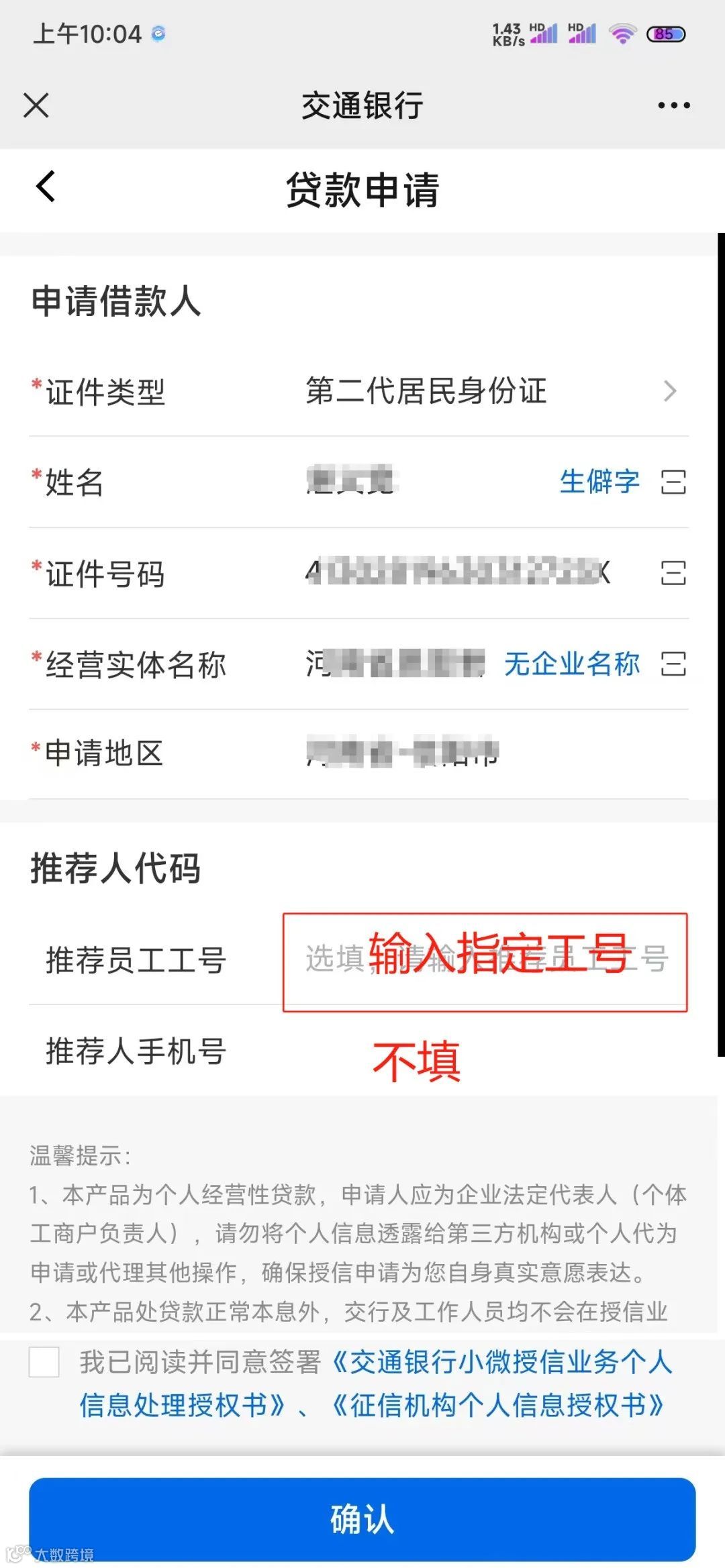Viewport: 725px width, 1568px height.
Task: Tap the scan icon beside 经营实体名称
Action: [673, 665]
